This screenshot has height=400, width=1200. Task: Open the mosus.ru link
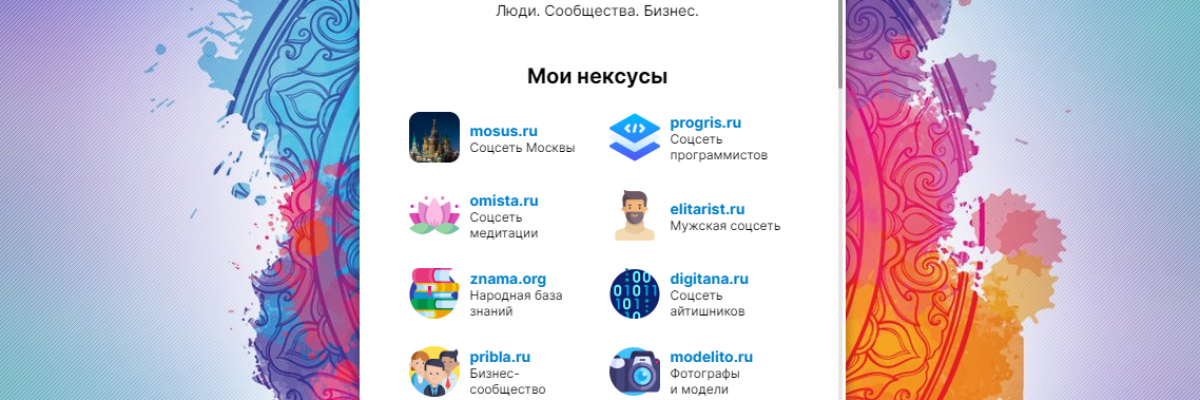[x=504, y=131]
